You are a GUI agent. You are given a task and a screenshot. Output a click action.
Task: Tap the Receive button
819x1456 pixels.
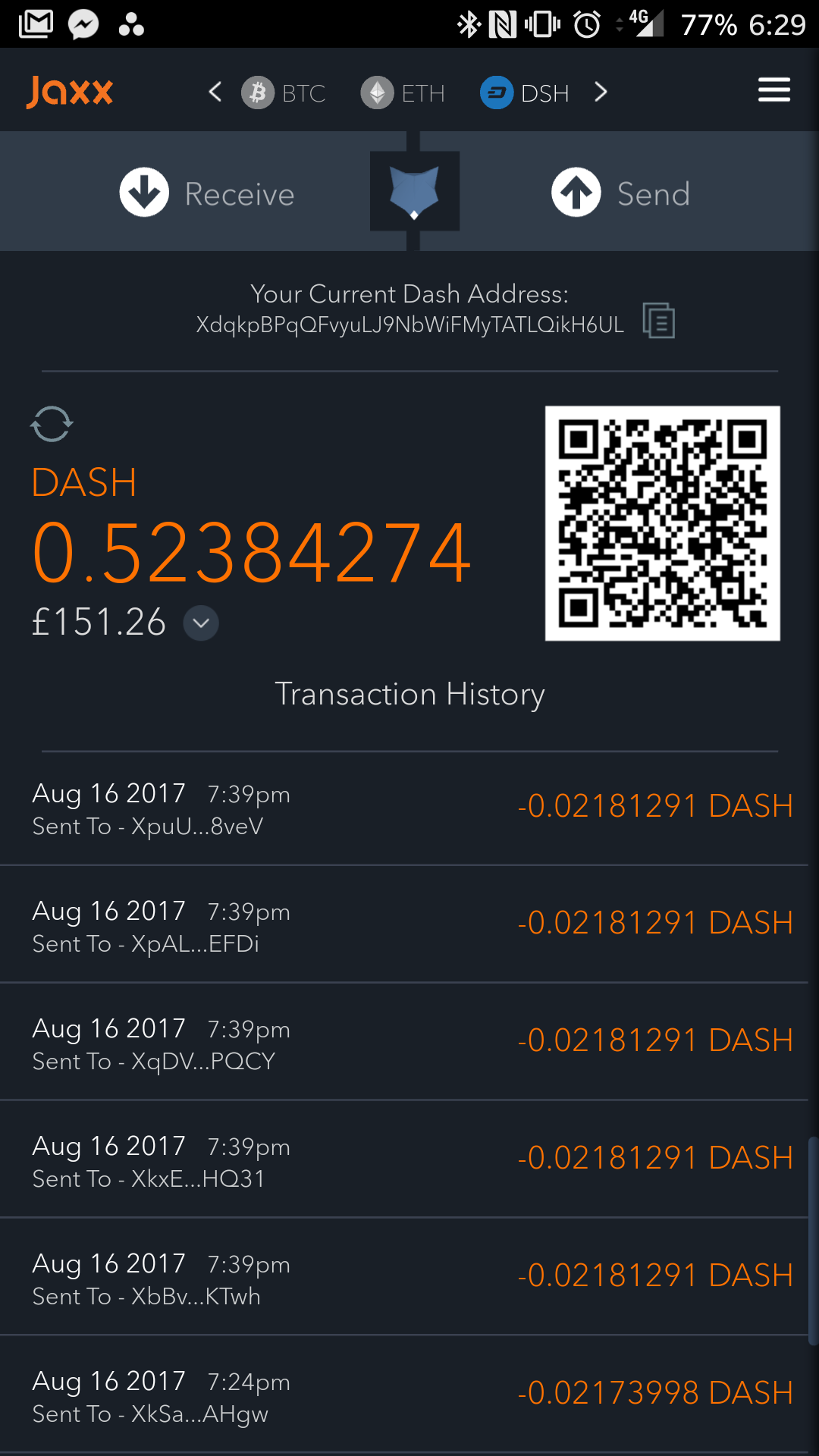206,193
